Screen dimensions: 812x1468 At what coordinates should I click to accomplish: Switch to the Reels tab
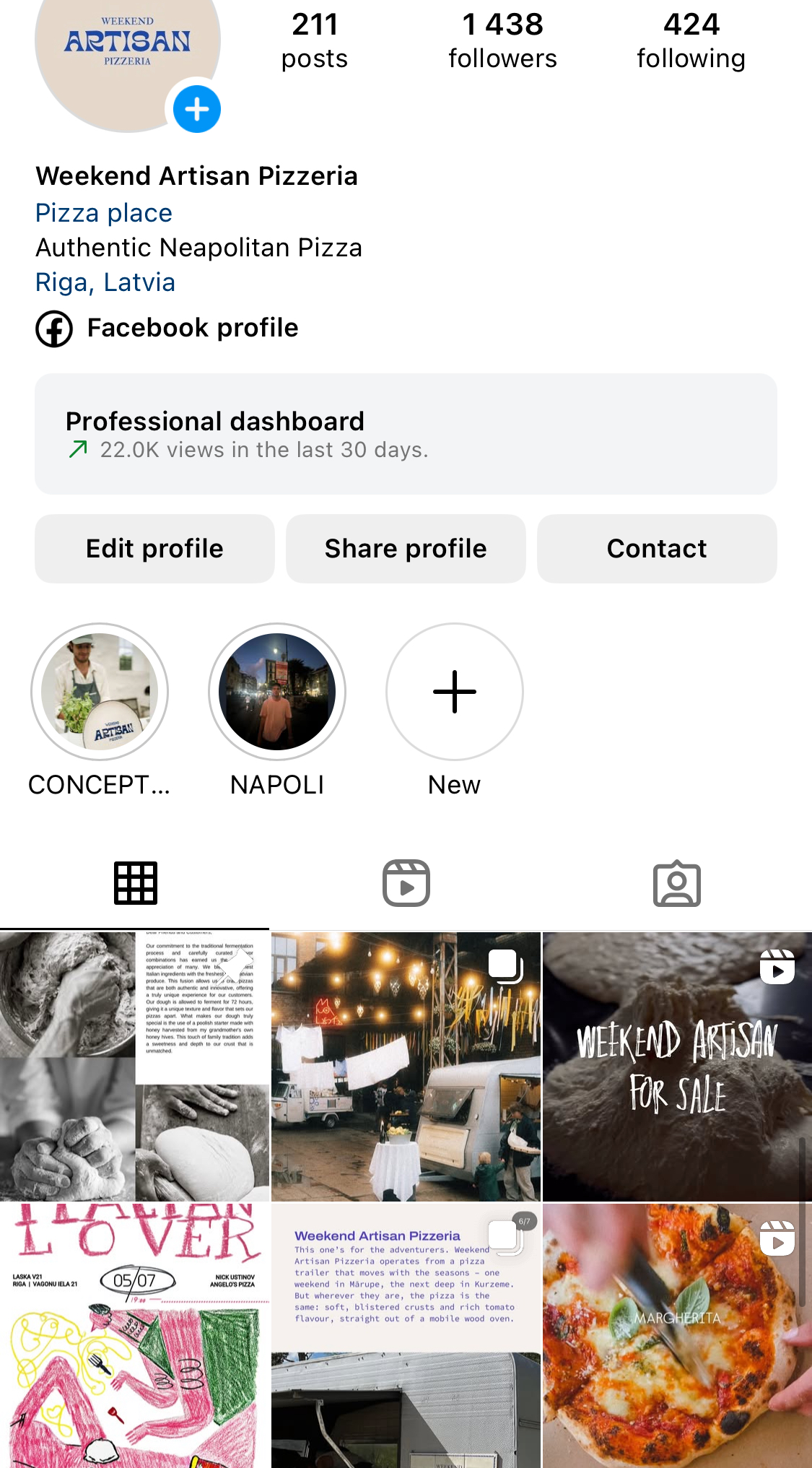click(406, 883)
